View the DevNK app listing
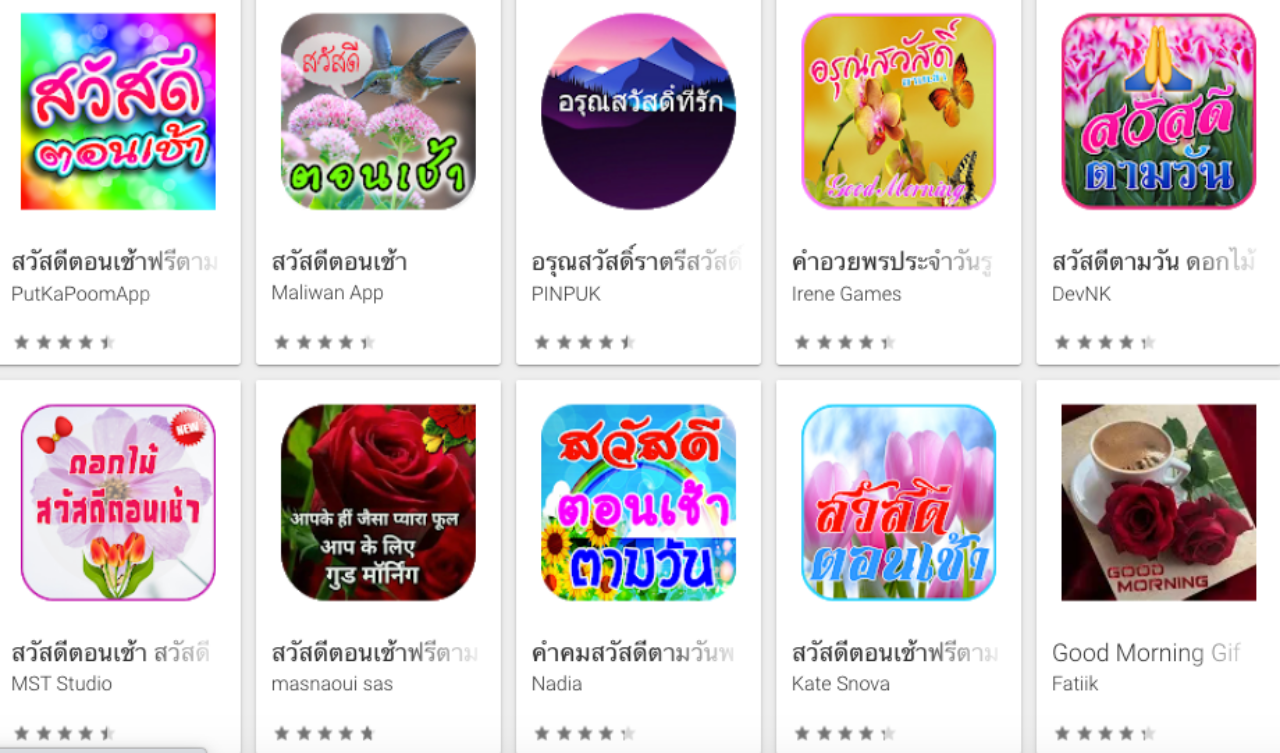Image resolution: width=1280 pixels, height=753 pixels. tap(1158, 112)
